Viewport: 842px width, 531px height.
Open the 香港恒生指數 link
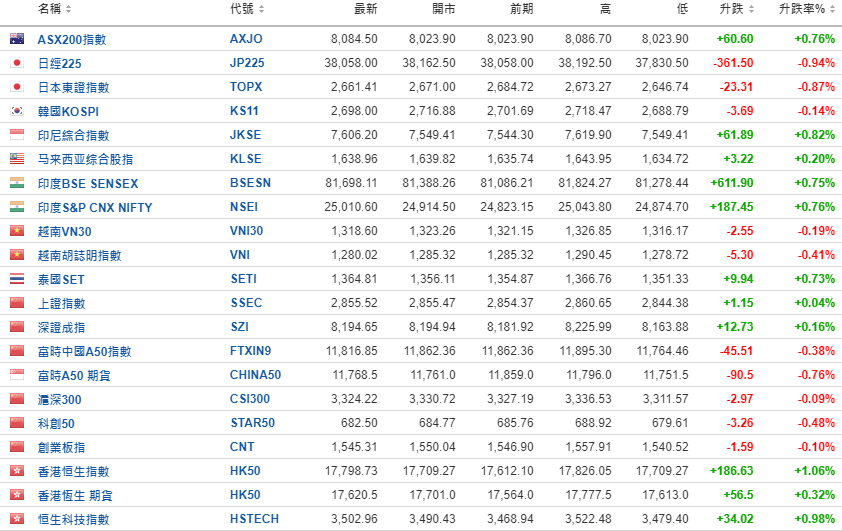click(x=73, y=471)
